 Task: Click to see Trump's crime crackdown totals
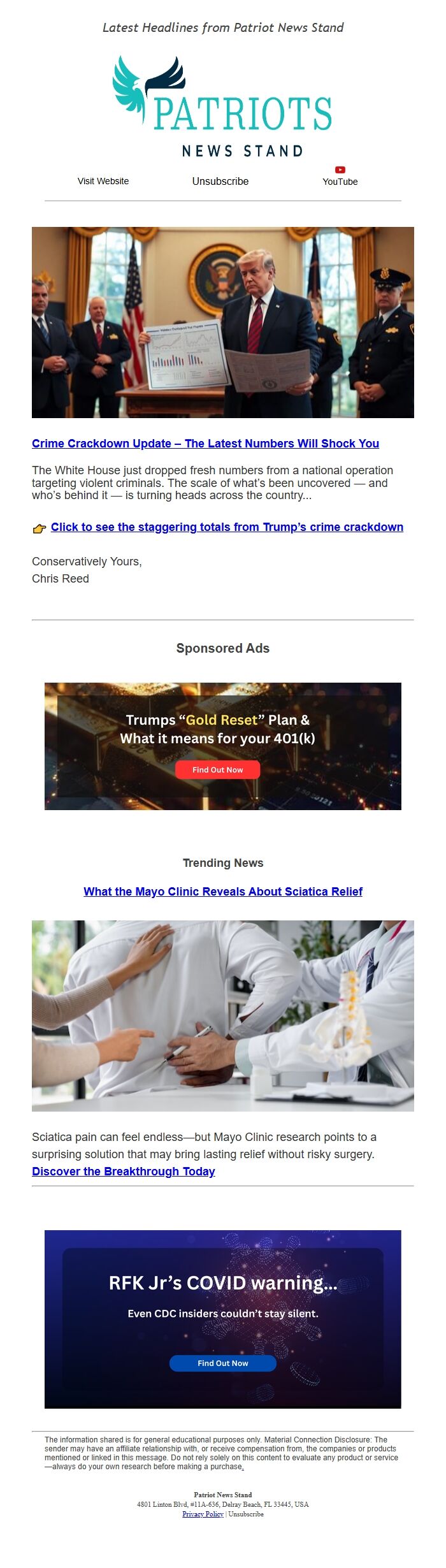pyautogui.click(x=227, y=527)
